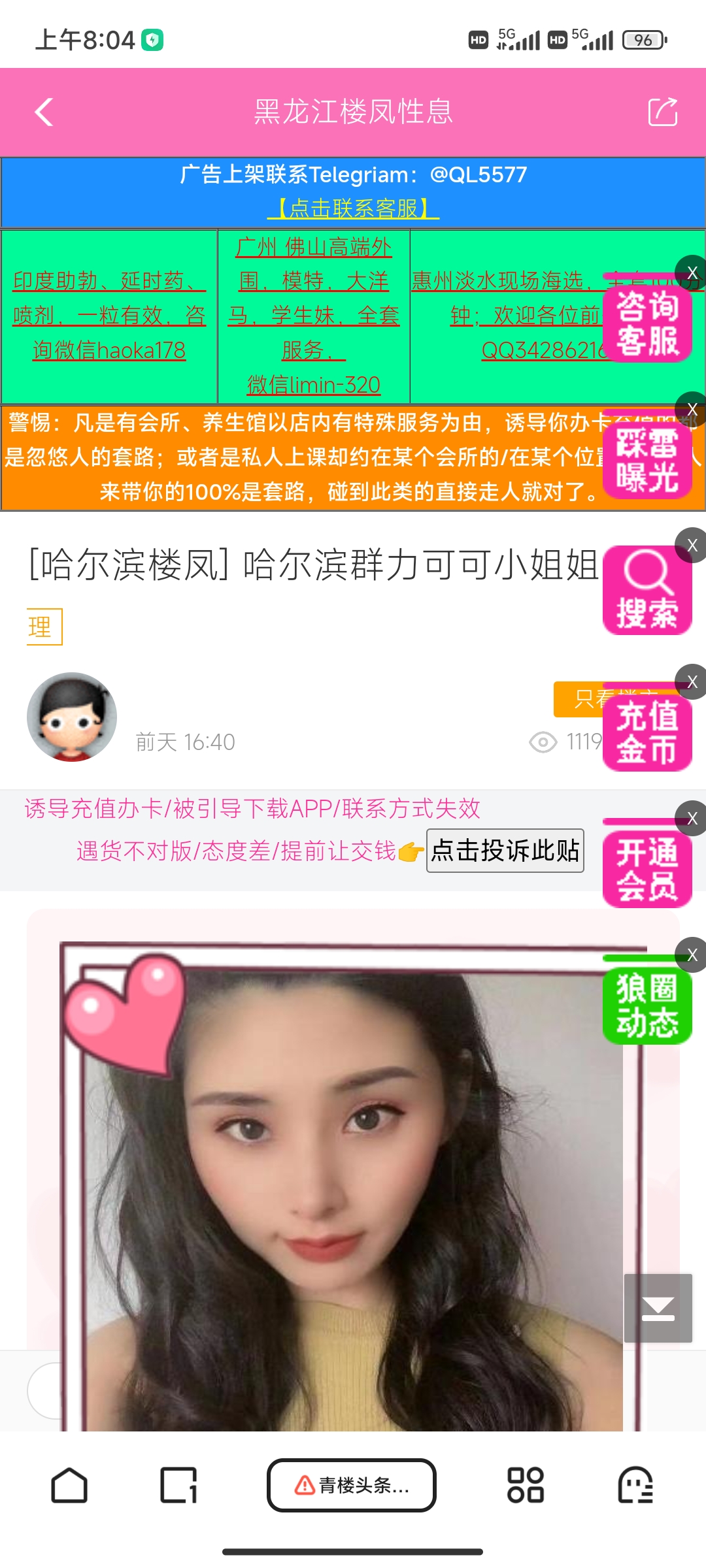
Task: Close the 狼圈动态 floating button
Action: [692, 955]
